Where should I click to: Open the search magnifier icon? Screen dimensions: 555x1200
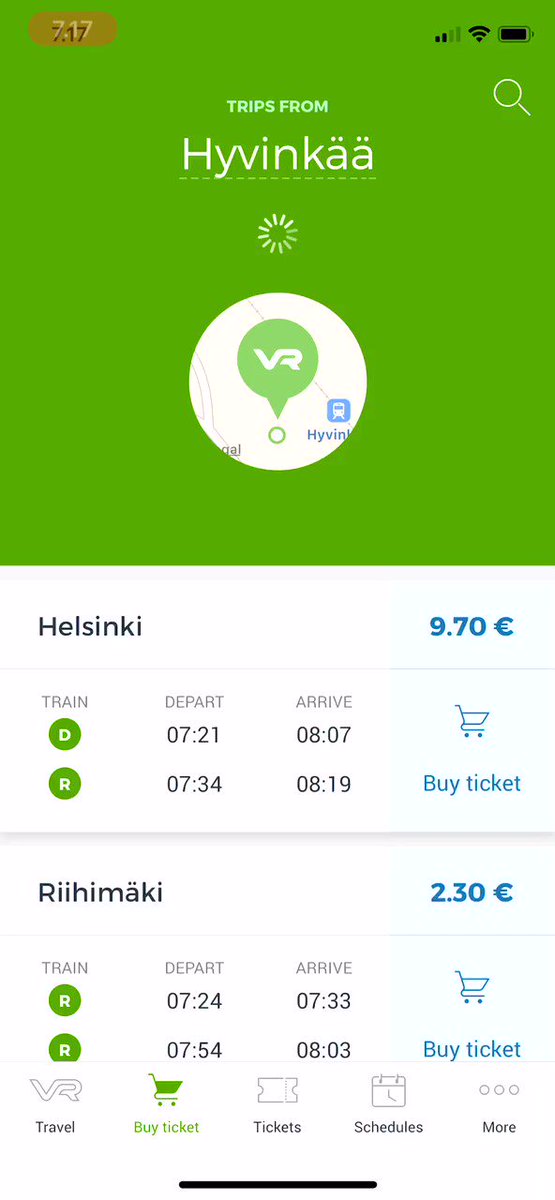point(512,98)
